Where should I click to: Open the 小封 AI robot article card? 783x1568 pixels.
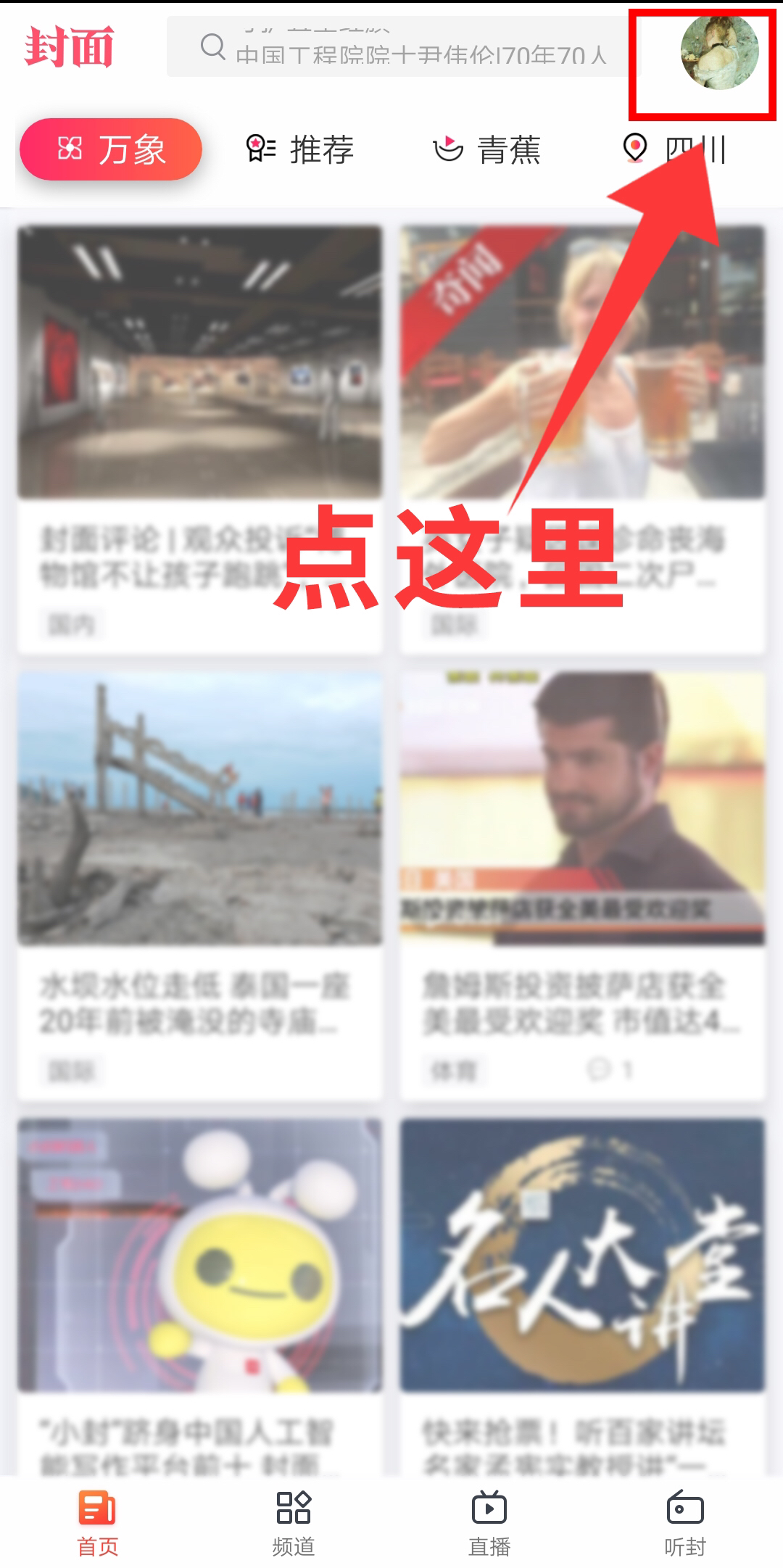point(199,1298)
